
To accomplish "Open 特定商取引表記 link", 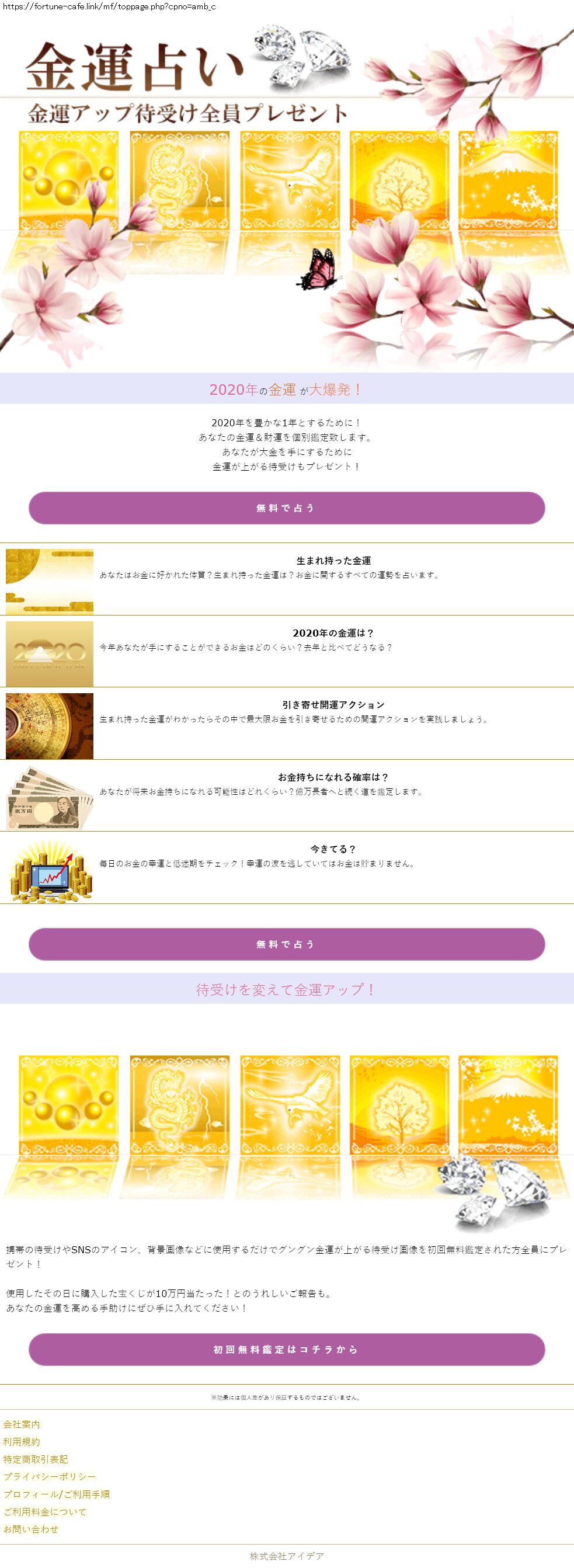I will click(x=36, y=1459).
